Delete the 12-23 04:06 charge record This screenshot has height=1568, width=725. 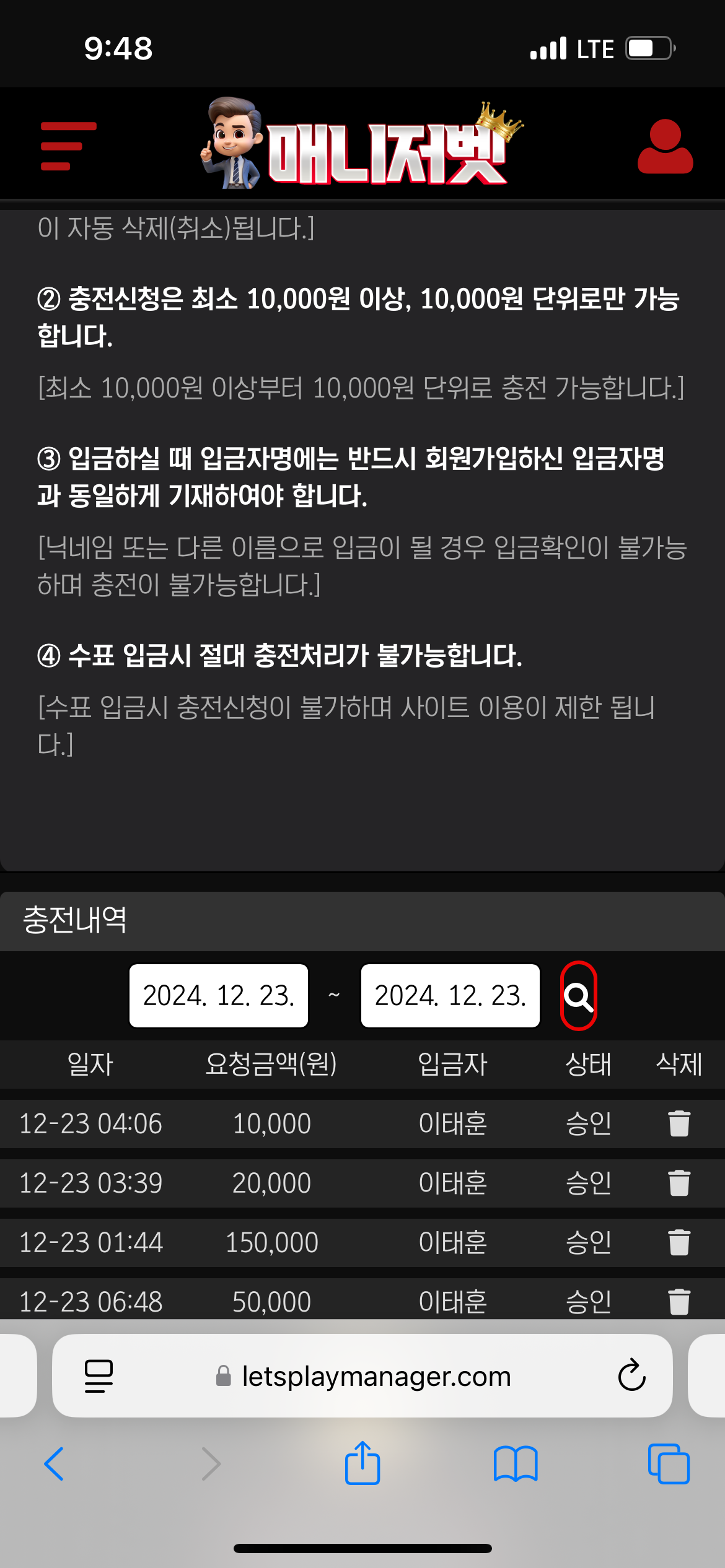tap(679, 1123)
